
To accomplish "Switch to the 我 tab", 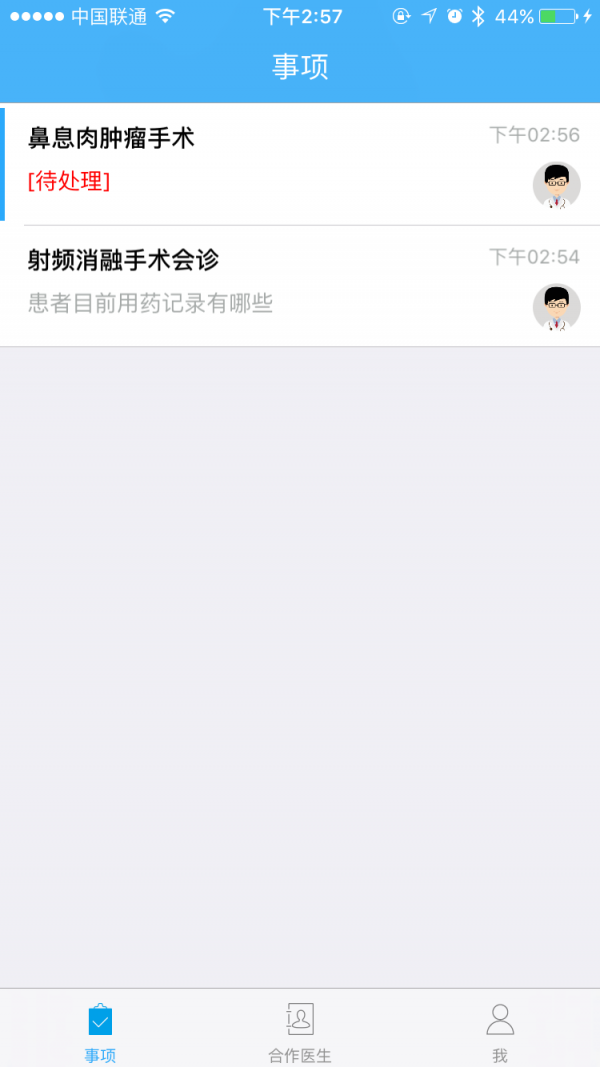I will pyautogui.click(x=499, y=1030).
